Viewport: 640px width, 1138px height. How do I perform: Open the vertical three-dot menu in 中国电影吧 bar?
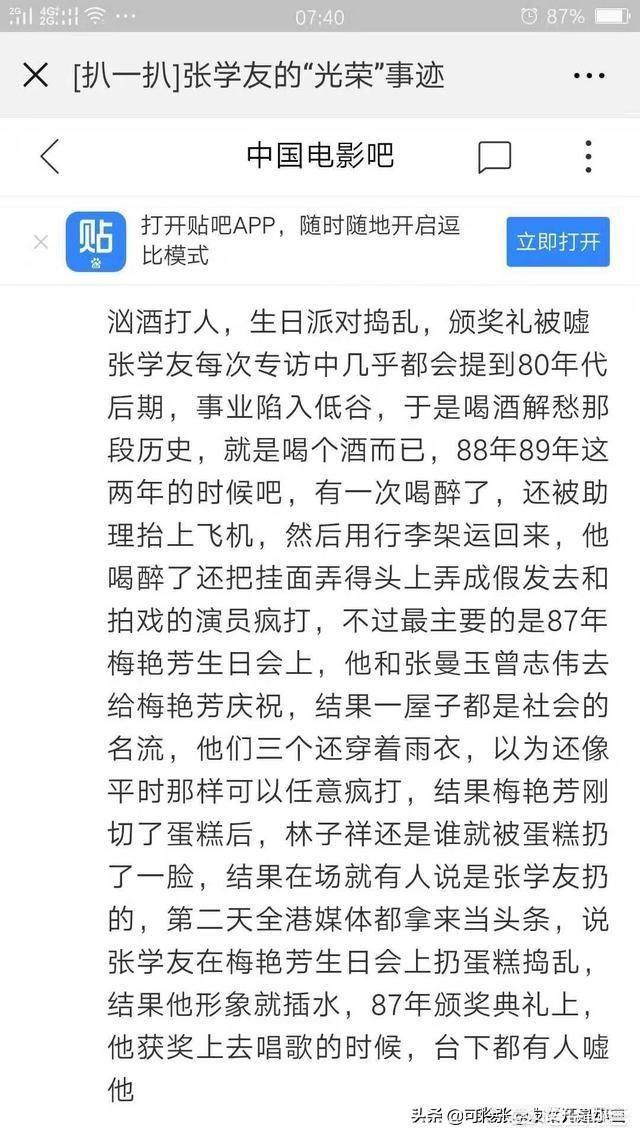click(588, 156)
